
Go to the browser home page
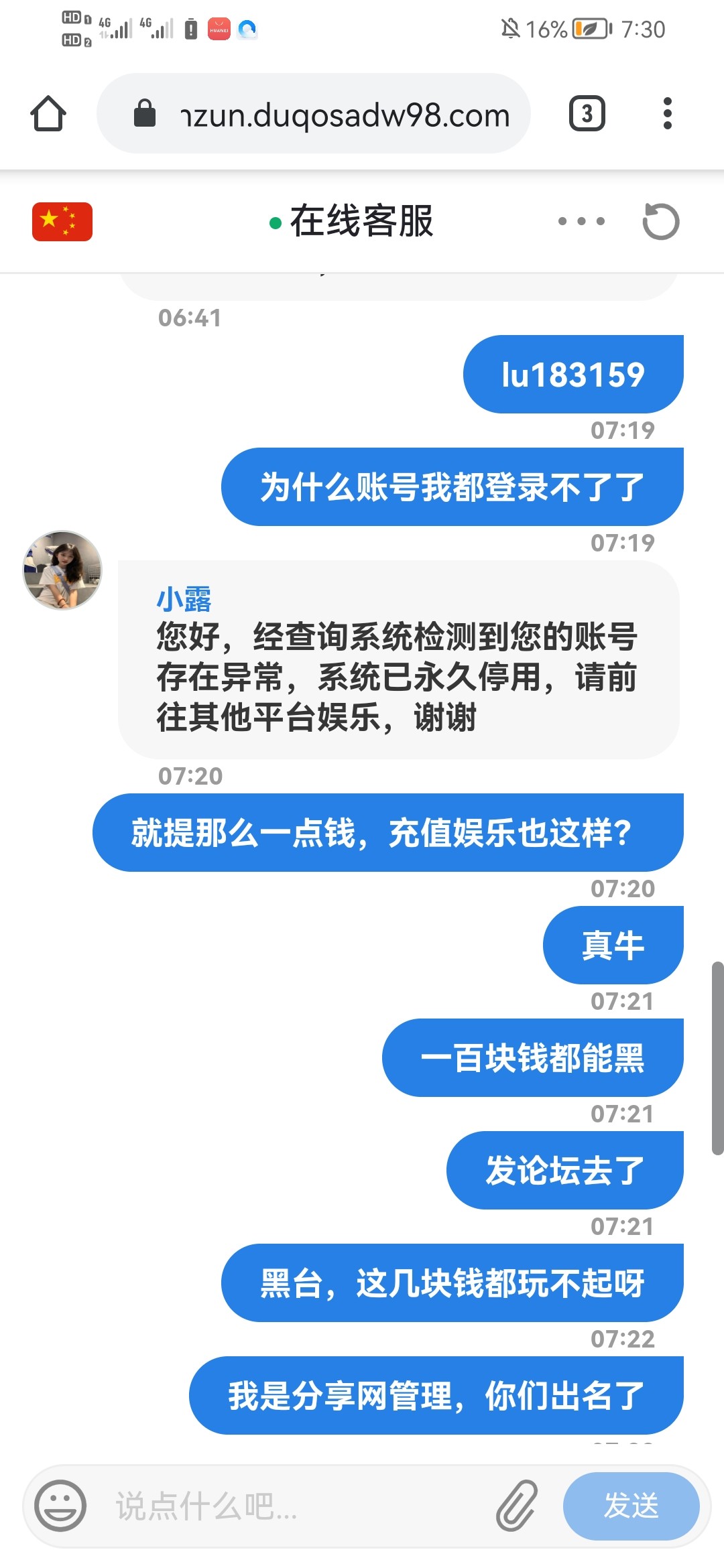click(x=48, y=113)
